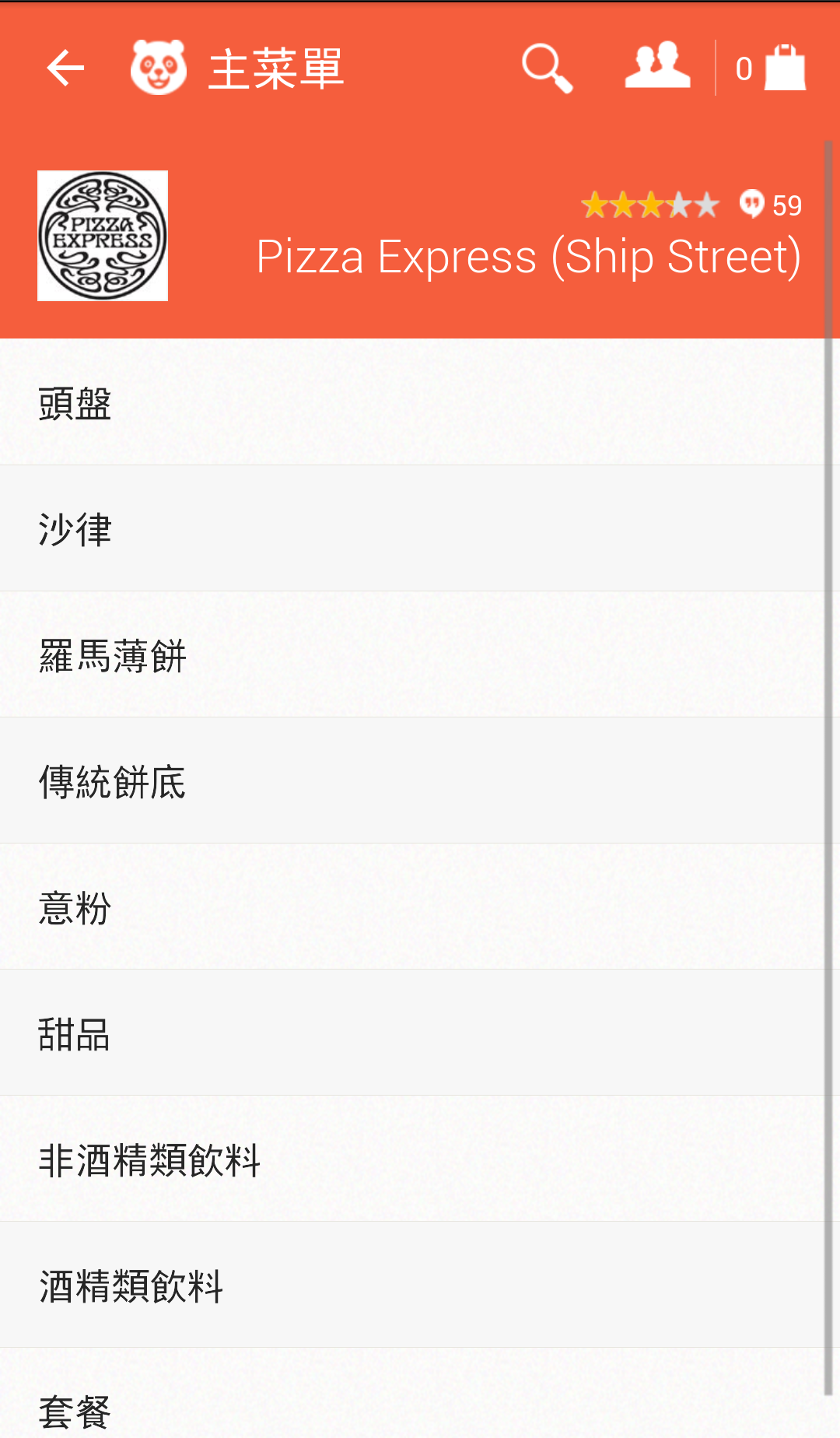Image resolution: width=840 pixels, height=1438 pixels.
Task: Open the 沙律 salad category
Action: 75,529
